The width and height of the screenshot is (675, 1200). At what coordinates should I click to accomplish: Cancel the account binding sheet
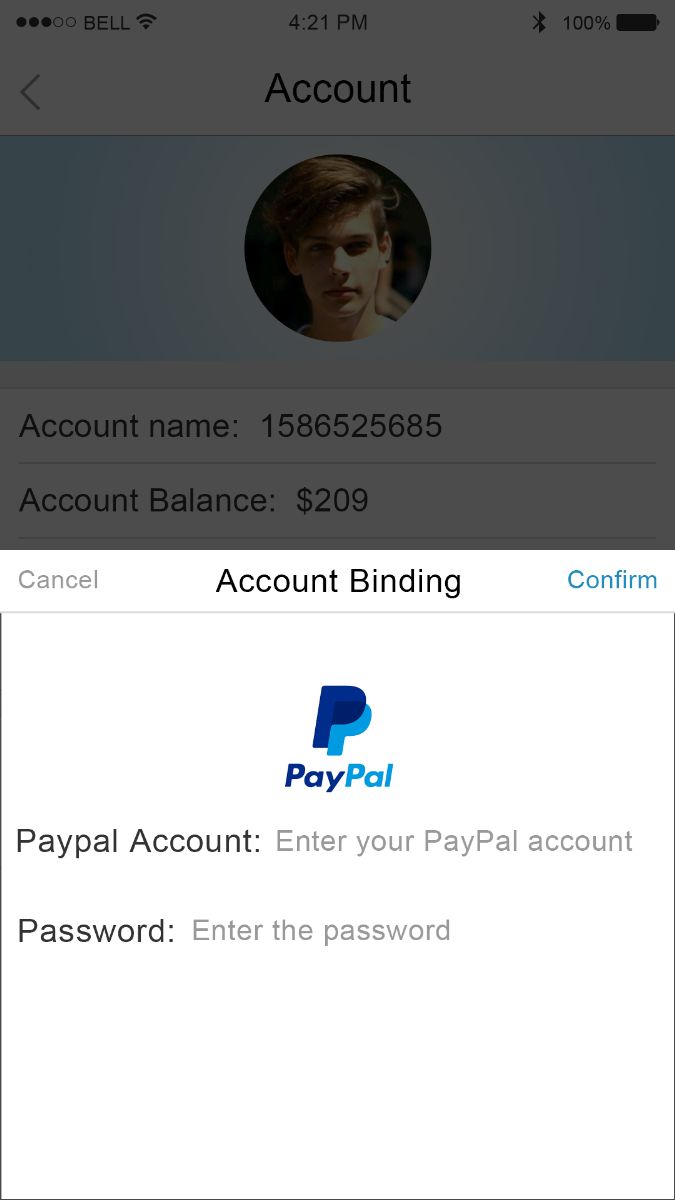(58, 580)
